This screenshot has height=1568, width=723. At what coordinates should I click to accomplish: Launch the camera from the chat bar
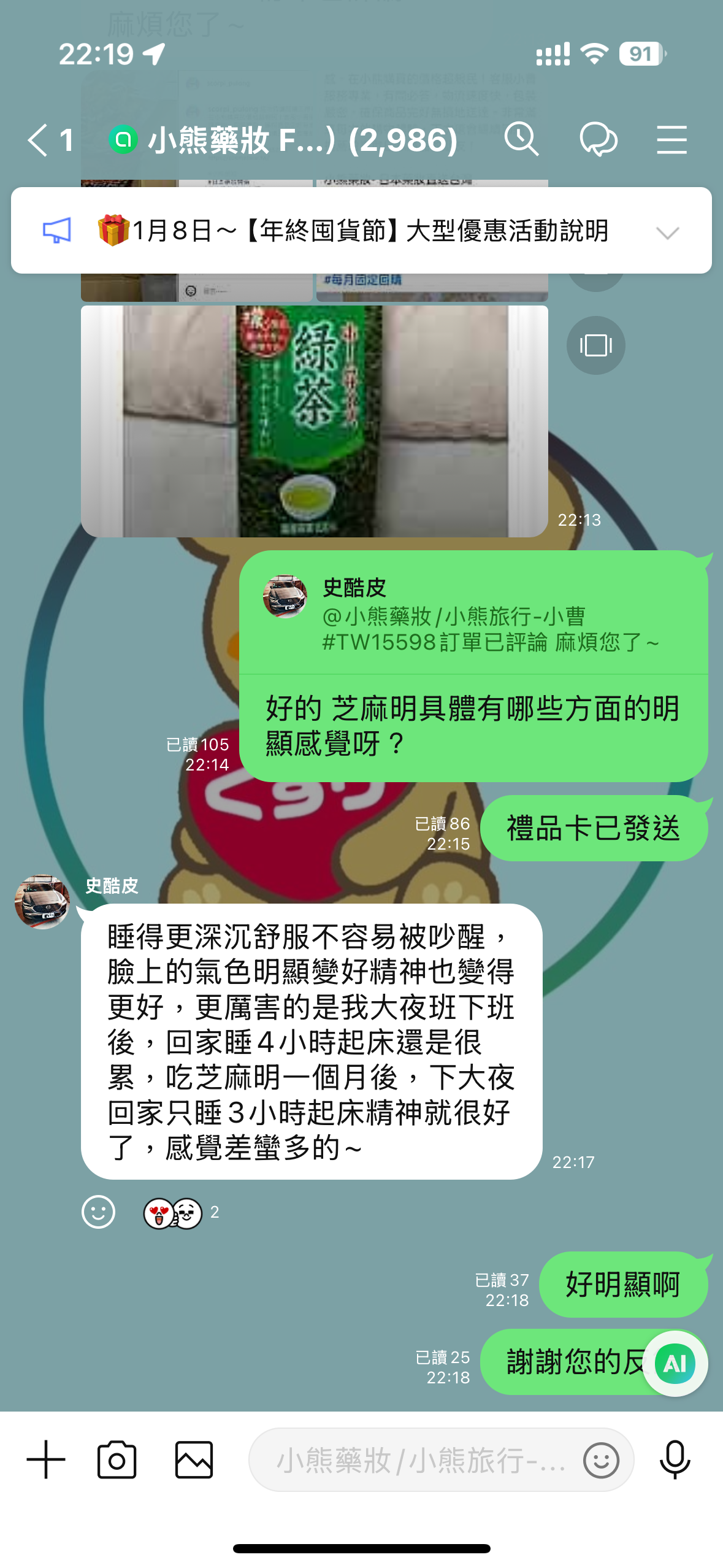117,1459
